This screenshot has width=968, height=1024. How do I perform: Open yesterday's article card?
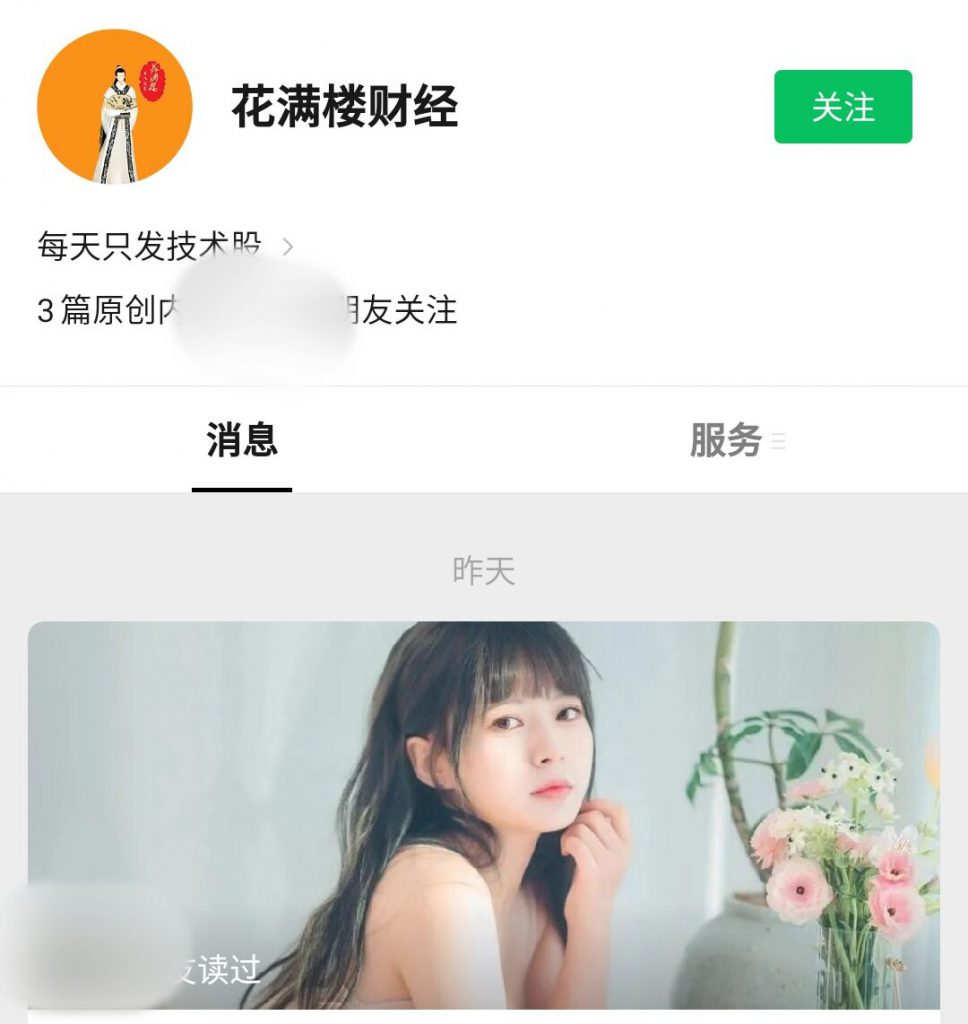click(x=483, y=814)
